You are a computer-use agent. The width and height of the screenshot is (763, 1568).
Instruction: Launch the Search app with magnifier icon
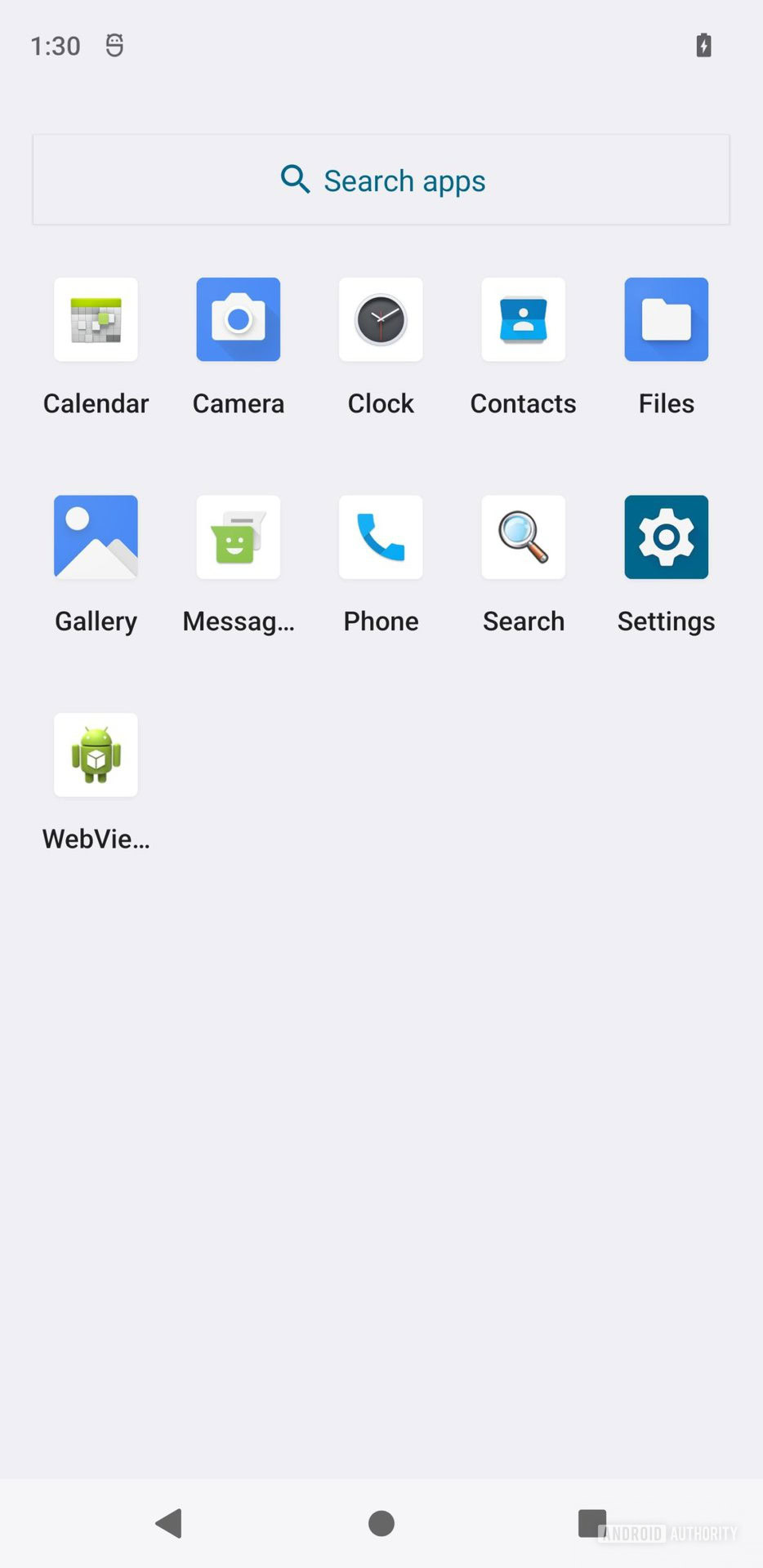tap(524, 537)
